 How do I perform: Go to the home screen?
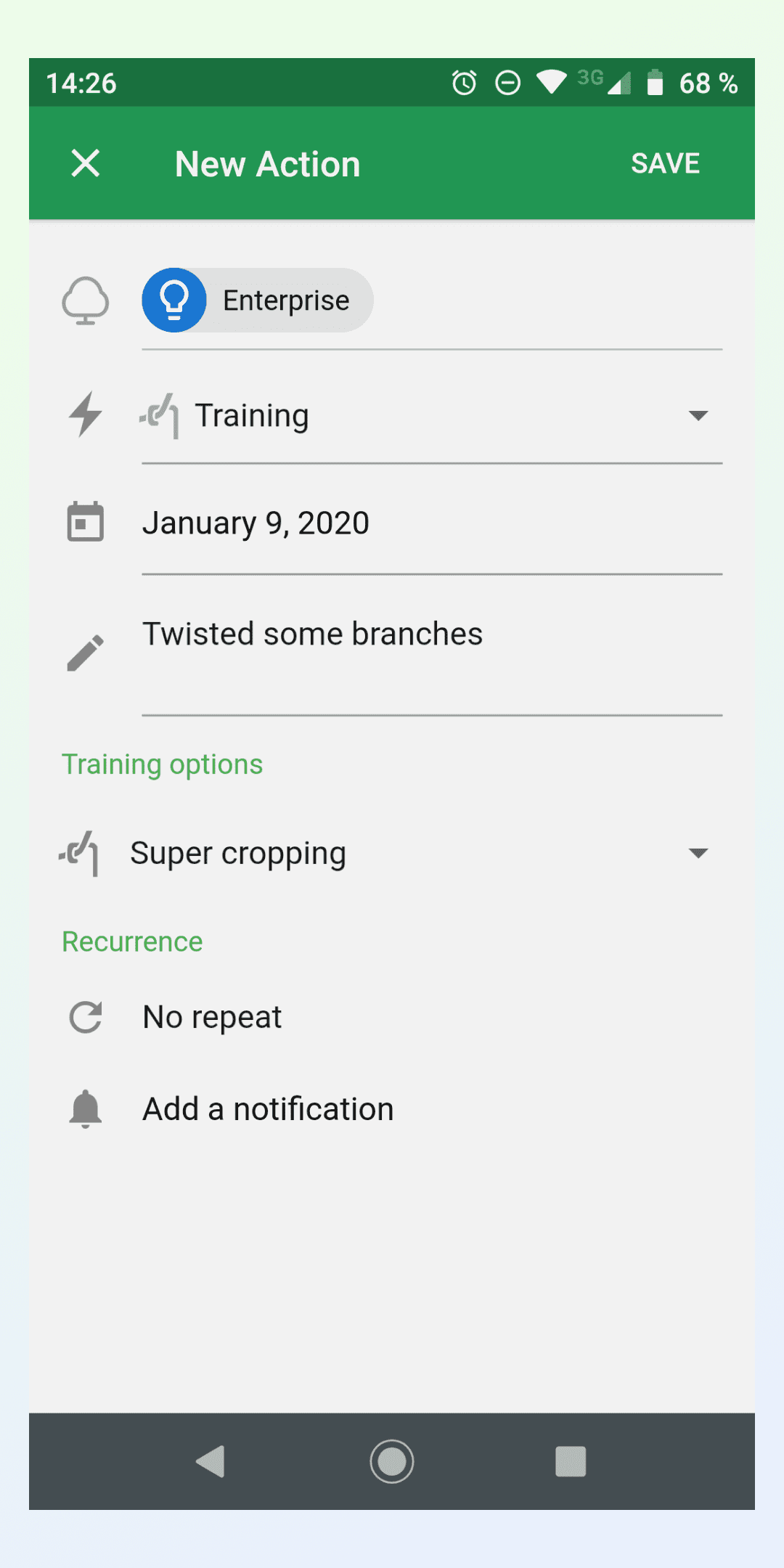(392, 1461)
